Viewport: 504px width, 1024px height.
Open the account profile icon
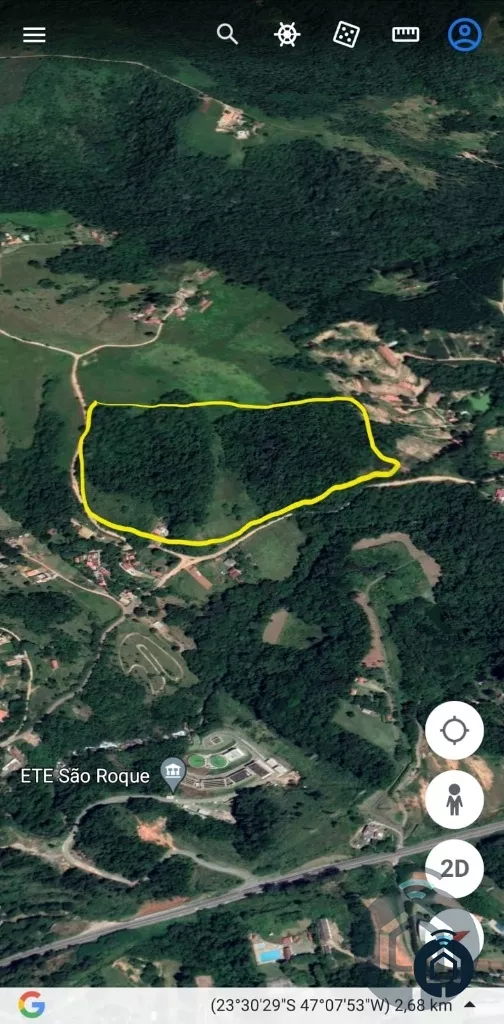(x=465, y=34)
